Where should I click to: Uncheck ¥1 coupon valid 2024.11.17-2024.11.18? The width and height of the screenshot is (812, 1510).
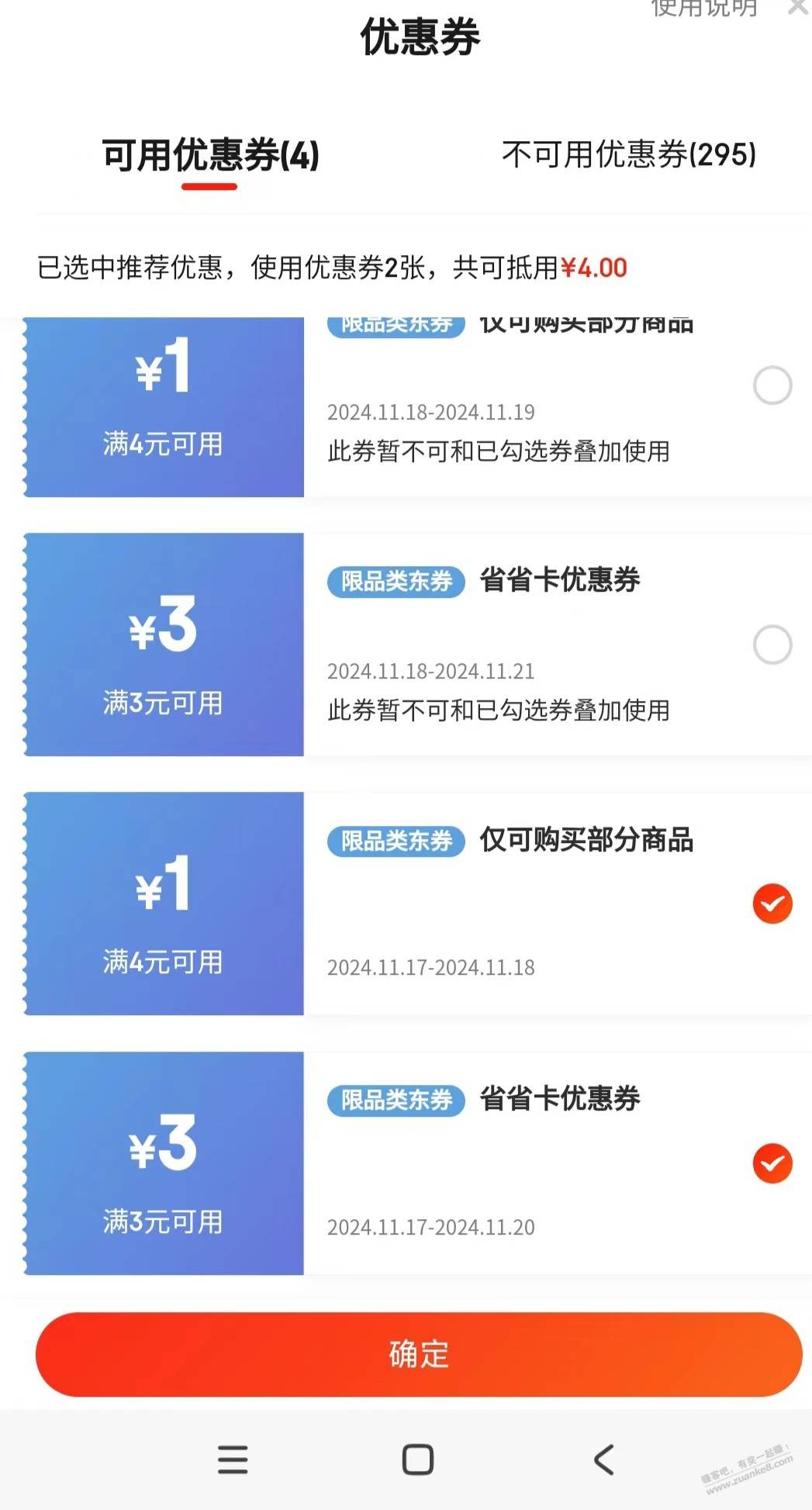[772, 904]
